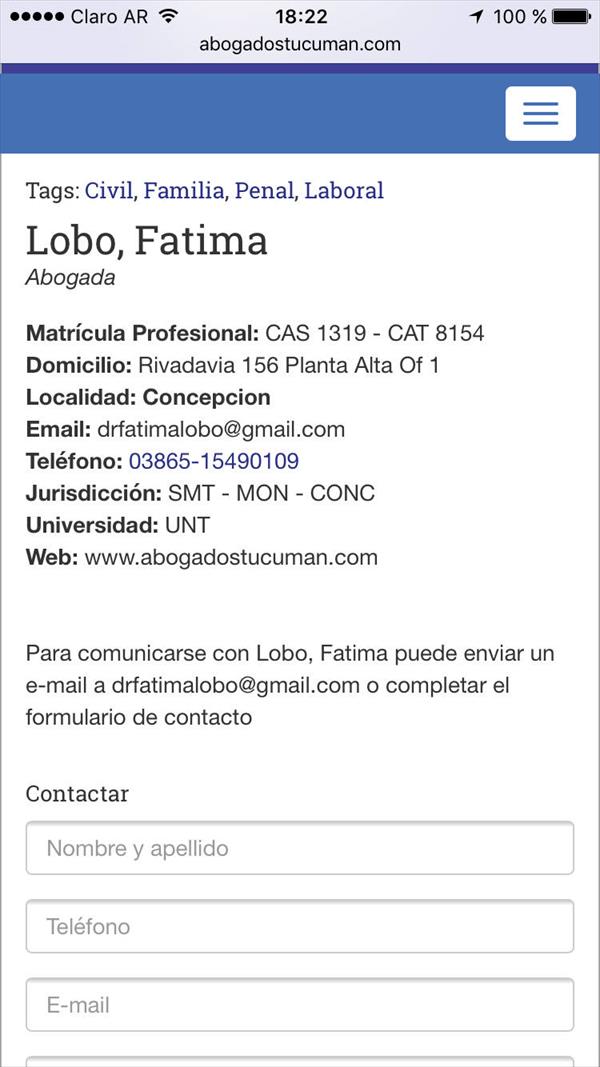600x1067 pixels.
Task: Select the E-mail input field
Action: (x=300, y=1004)
